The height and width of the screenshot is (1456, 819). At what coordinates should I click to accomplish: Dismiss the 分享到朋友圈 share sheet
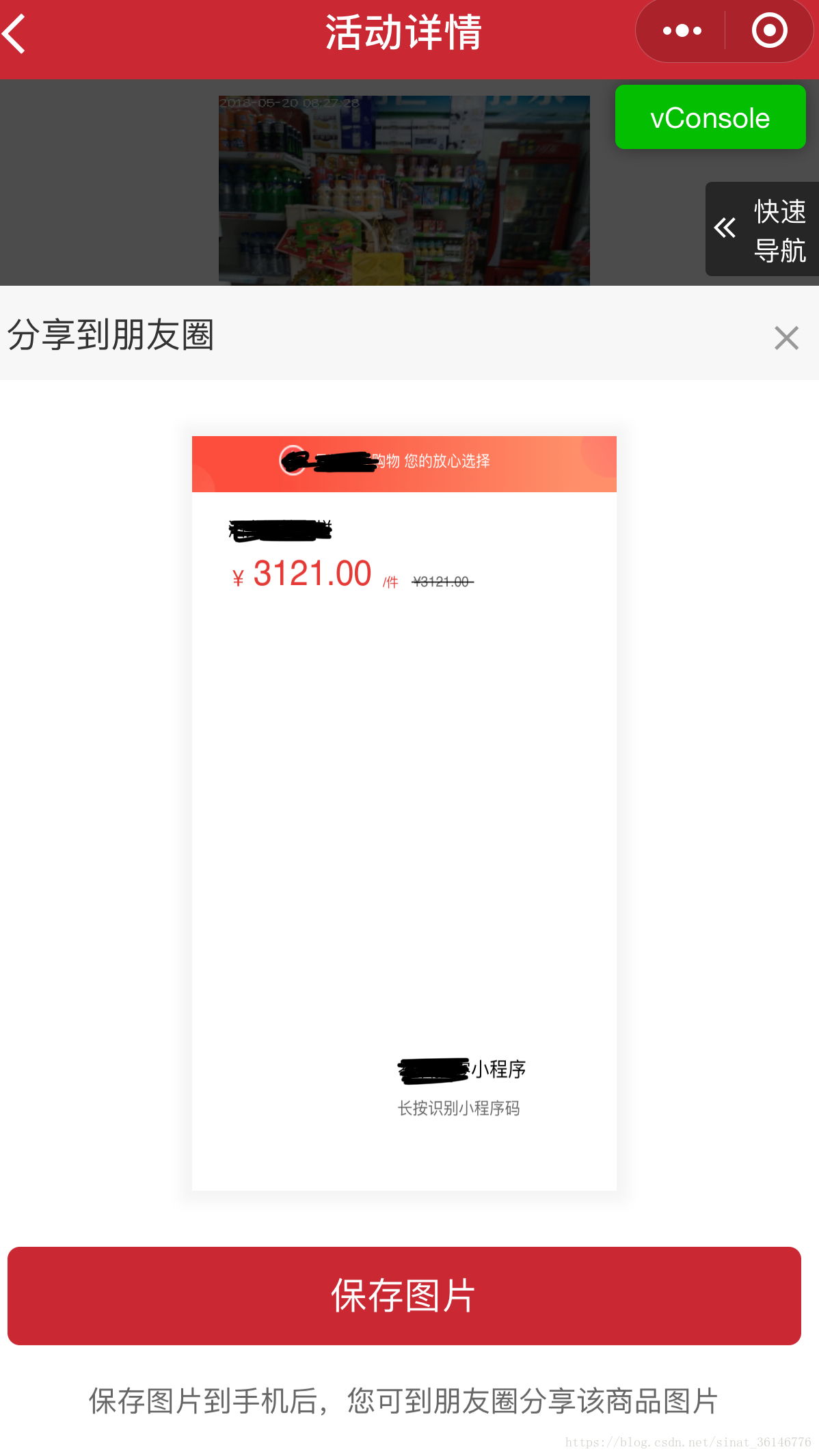point(786,338)
